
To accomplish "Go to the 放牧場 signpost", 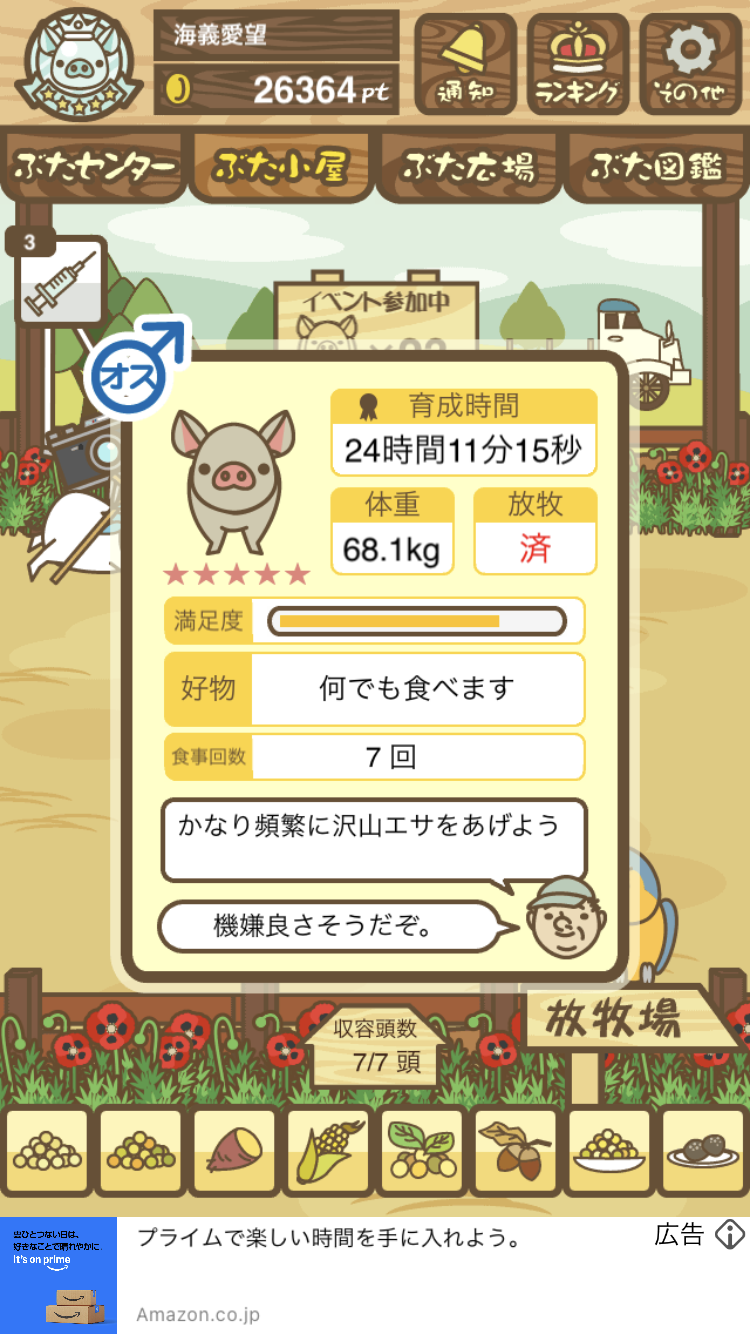I will coord(628,1019).
